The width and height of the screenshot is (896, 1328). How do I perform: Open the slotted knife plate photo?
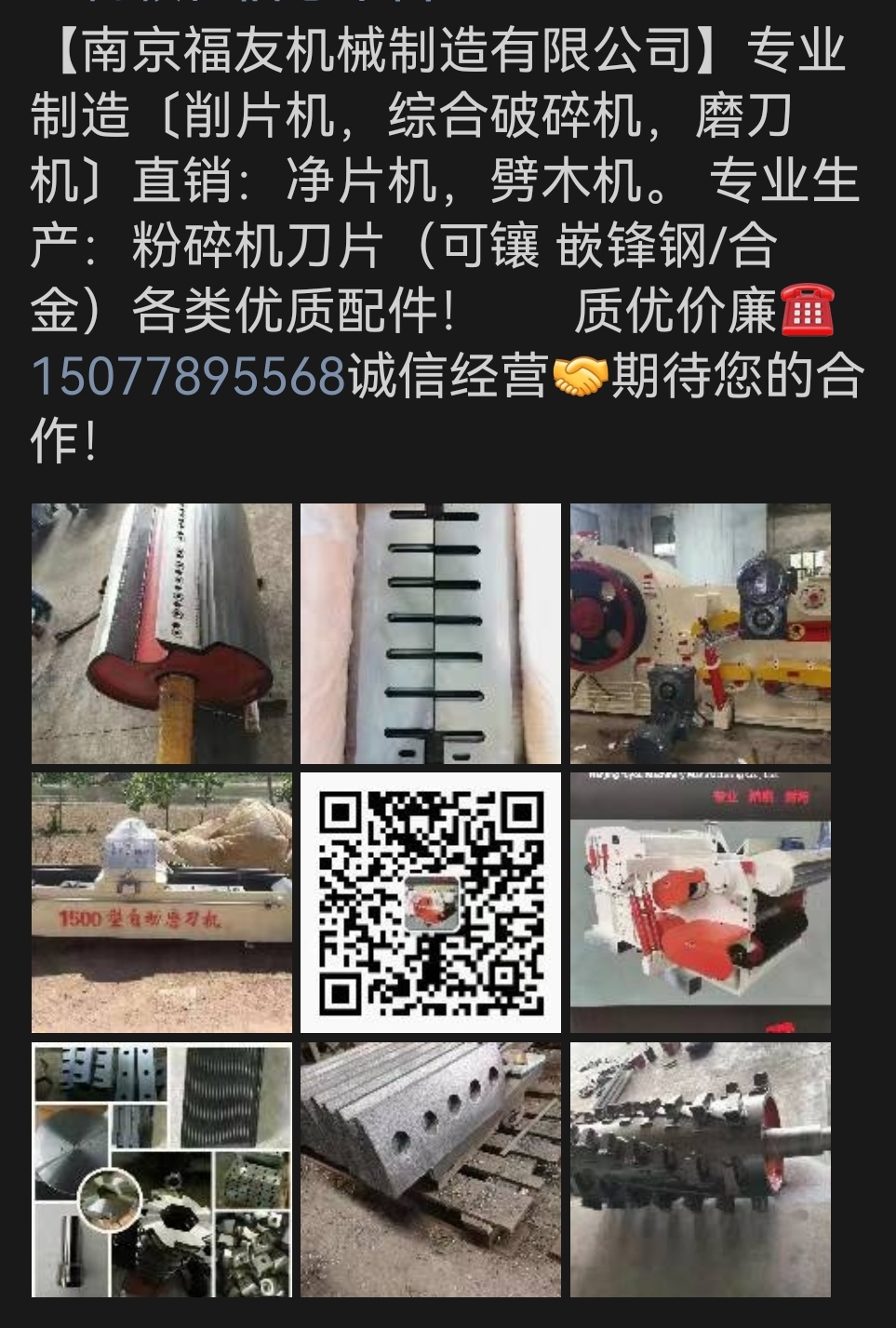tap(430, 634)
